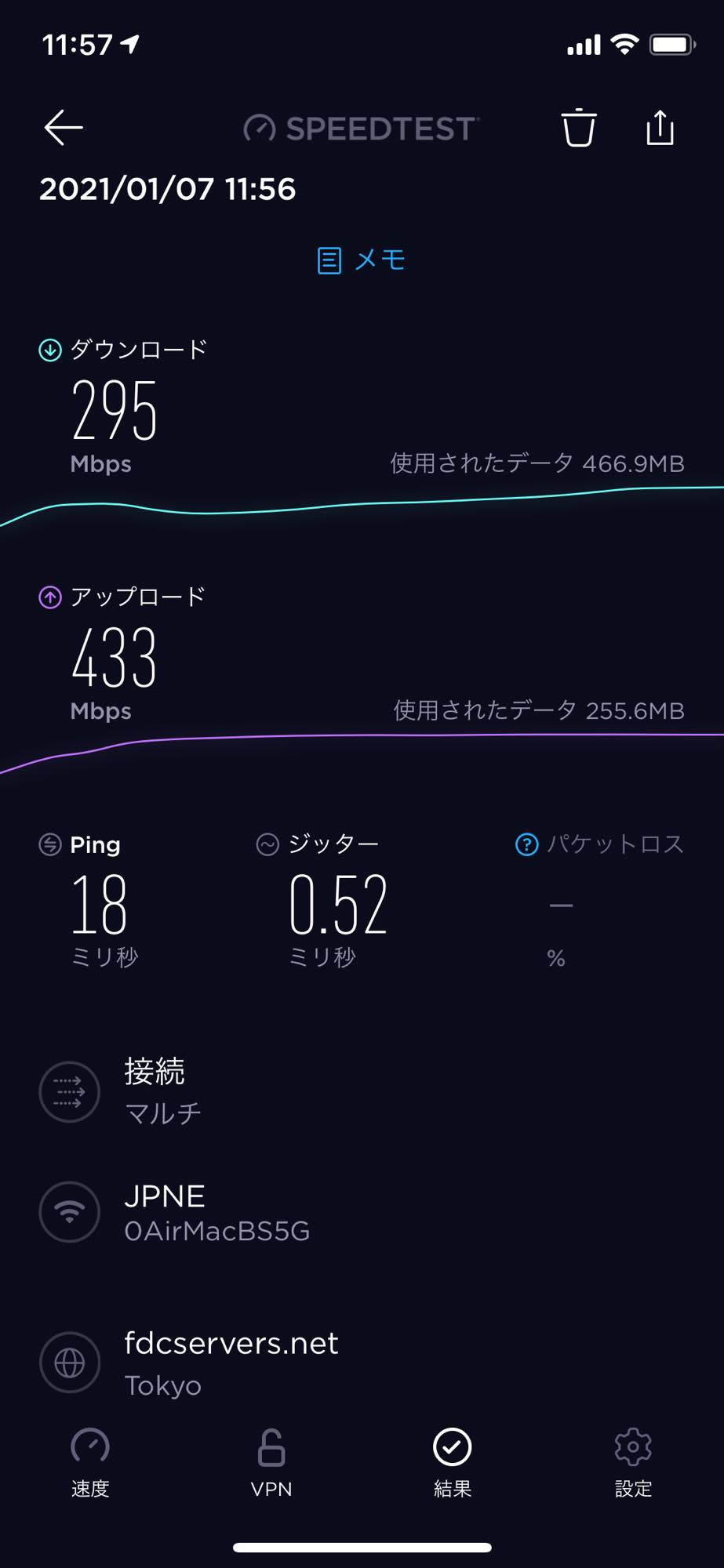Share this speed test result
This screenshot has width=724, height=1568.
tap(660, 127)
